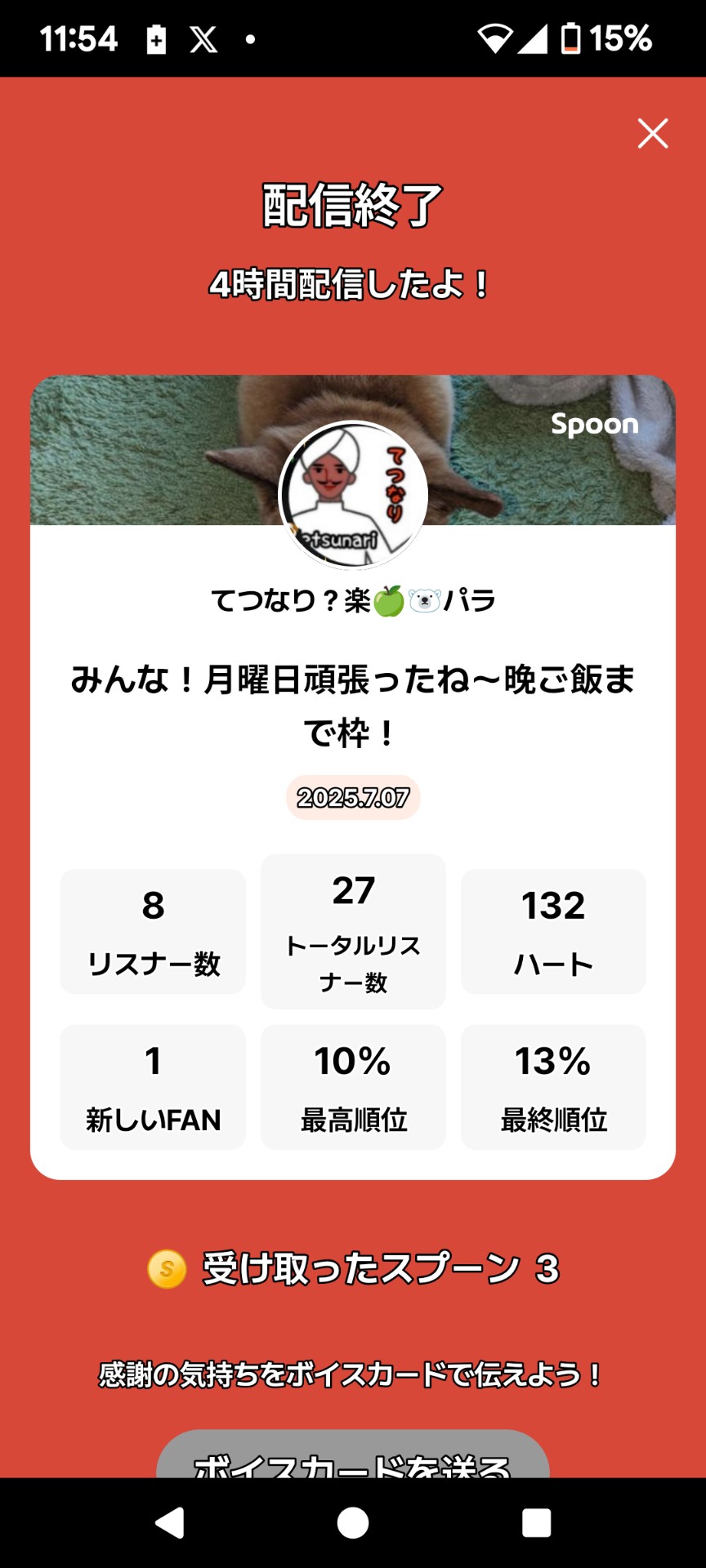
Task: Tap the ボイスカードを送る button
Action: coord(352,1458)
